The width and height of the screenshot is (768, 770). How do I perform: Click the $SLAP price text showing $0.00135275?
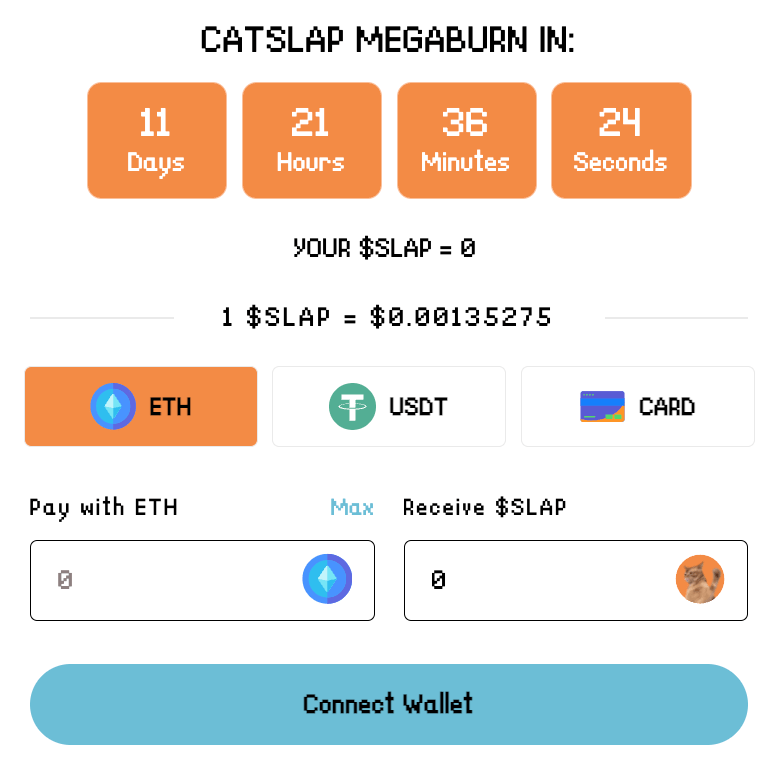point(387,317)
